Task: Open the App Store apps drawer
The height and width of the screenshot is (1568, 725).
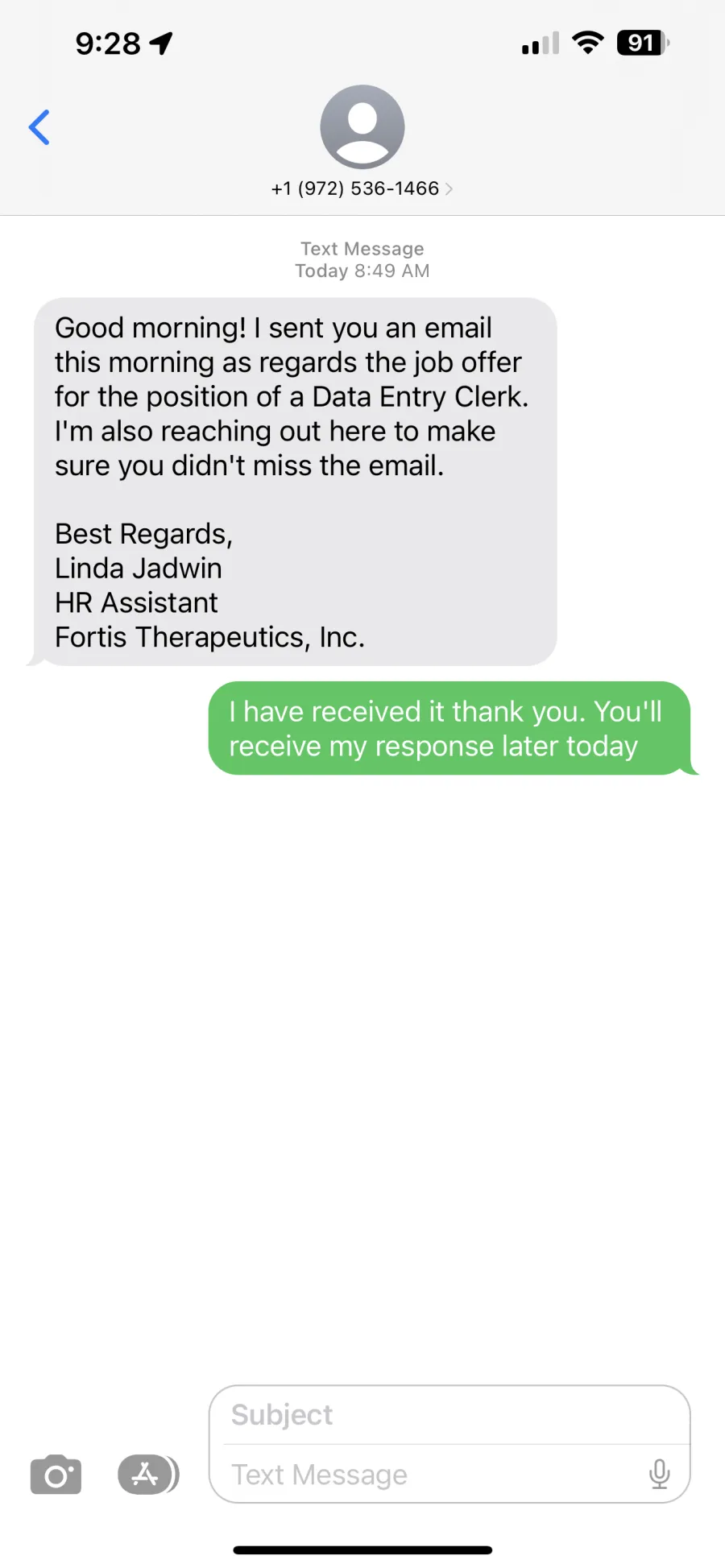Action: pyautogui.click(x=148, y=1475)
